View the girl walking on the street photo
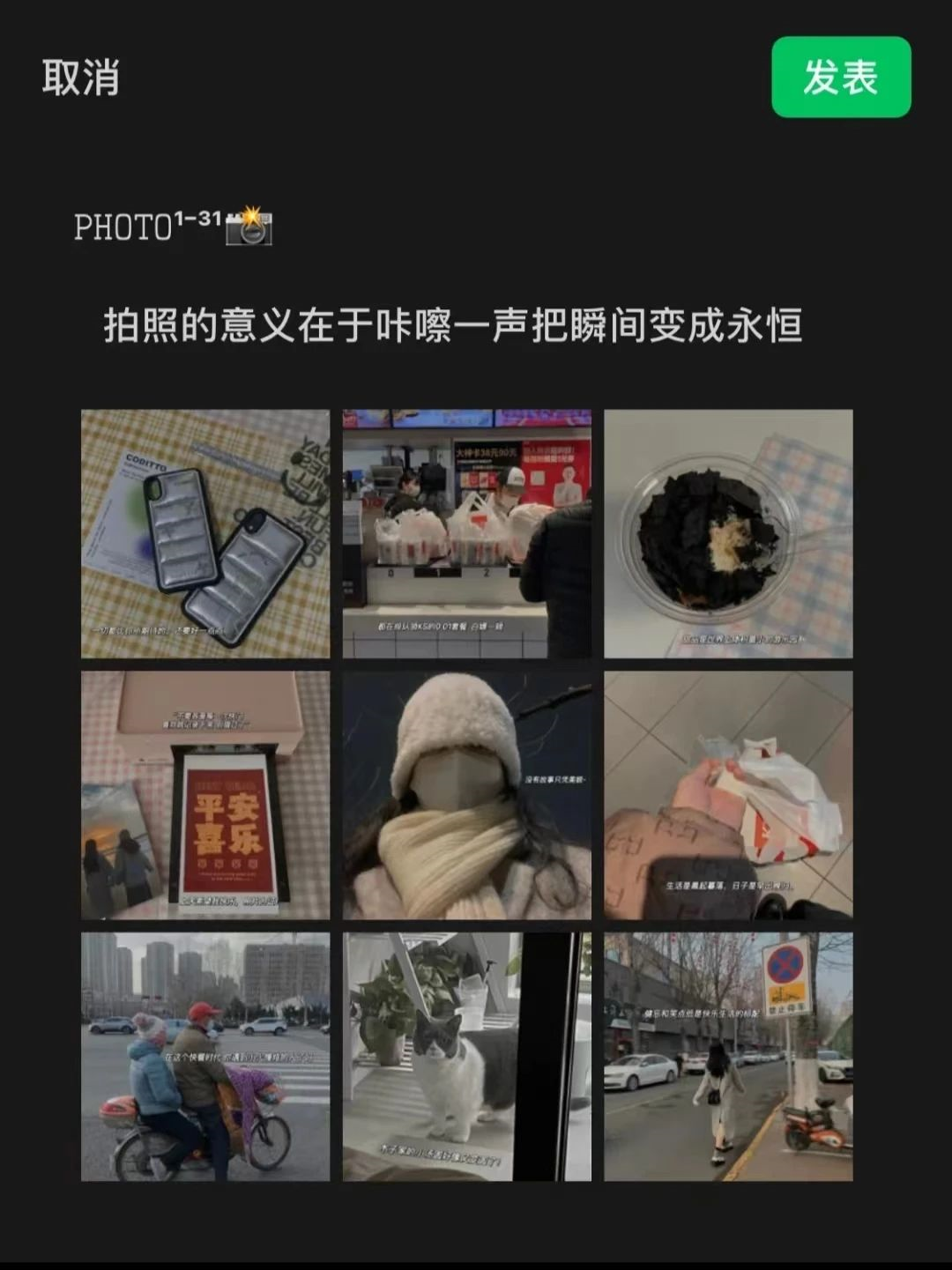Image resolution: width=952 pixels, height=1270 pixels. coord(728,1057)
